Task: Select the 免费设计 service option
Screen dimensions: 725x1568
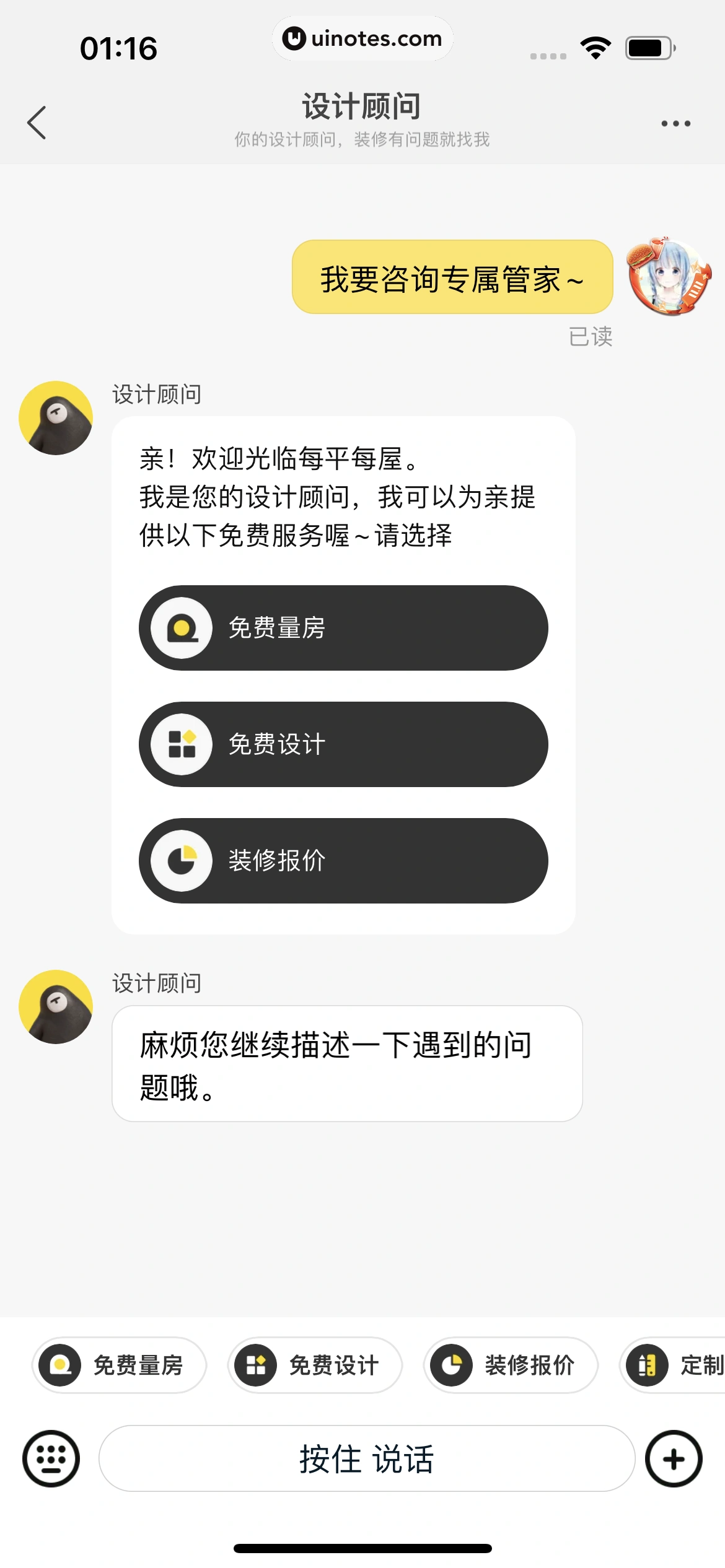Action: (343, 745)
